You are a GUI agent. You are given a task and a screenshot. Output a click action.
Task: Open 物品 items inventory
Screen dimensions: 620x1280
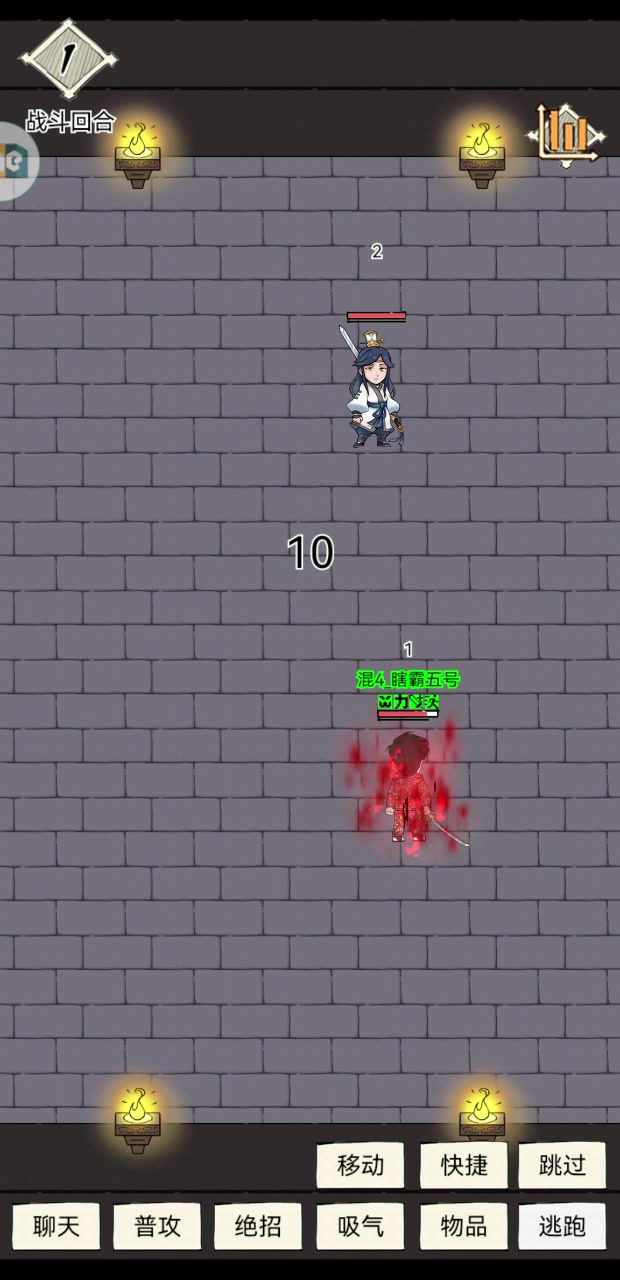(x=464, y=1226)
